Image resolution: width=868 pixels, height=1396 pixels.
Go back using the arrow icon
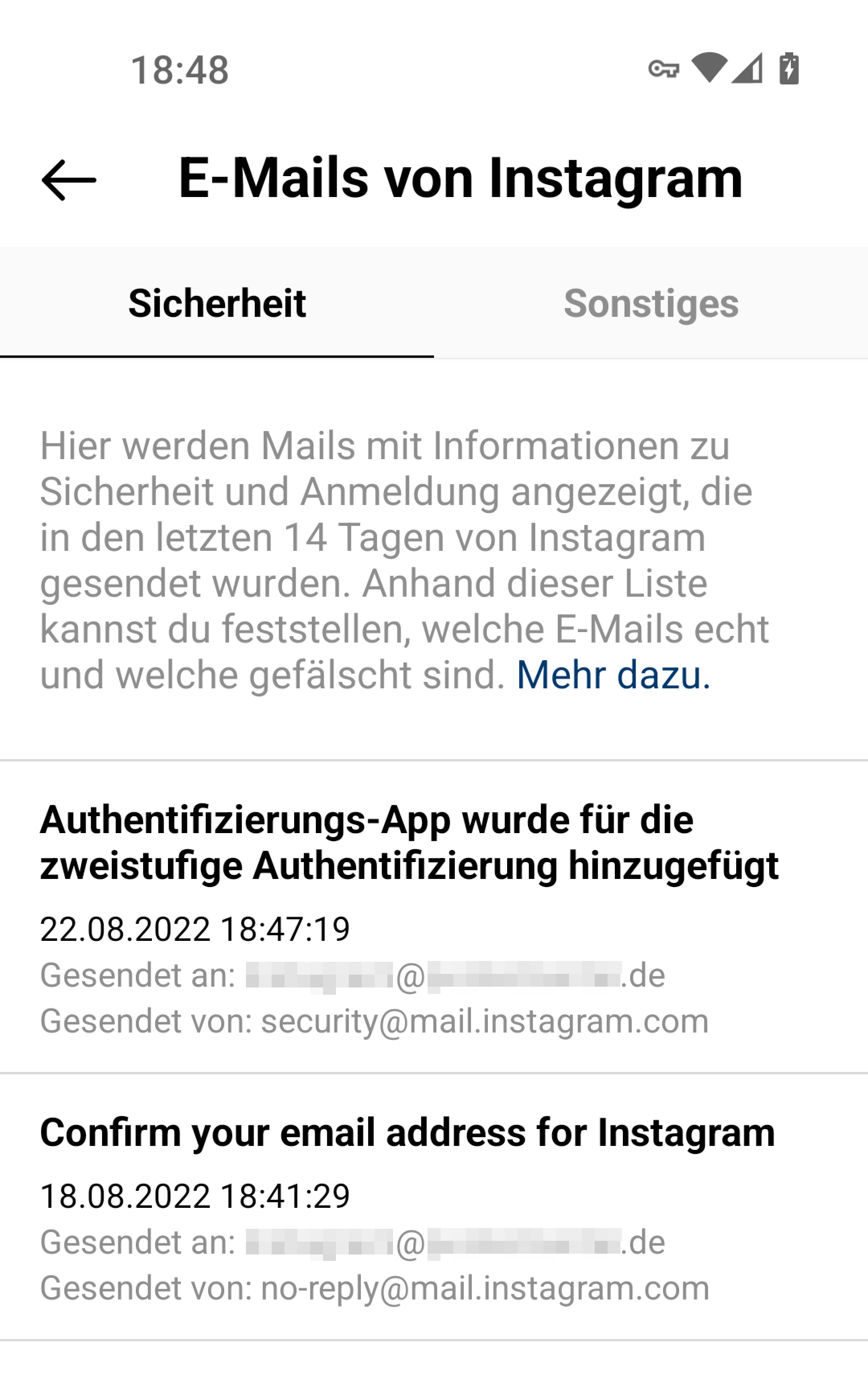[69, 180]
